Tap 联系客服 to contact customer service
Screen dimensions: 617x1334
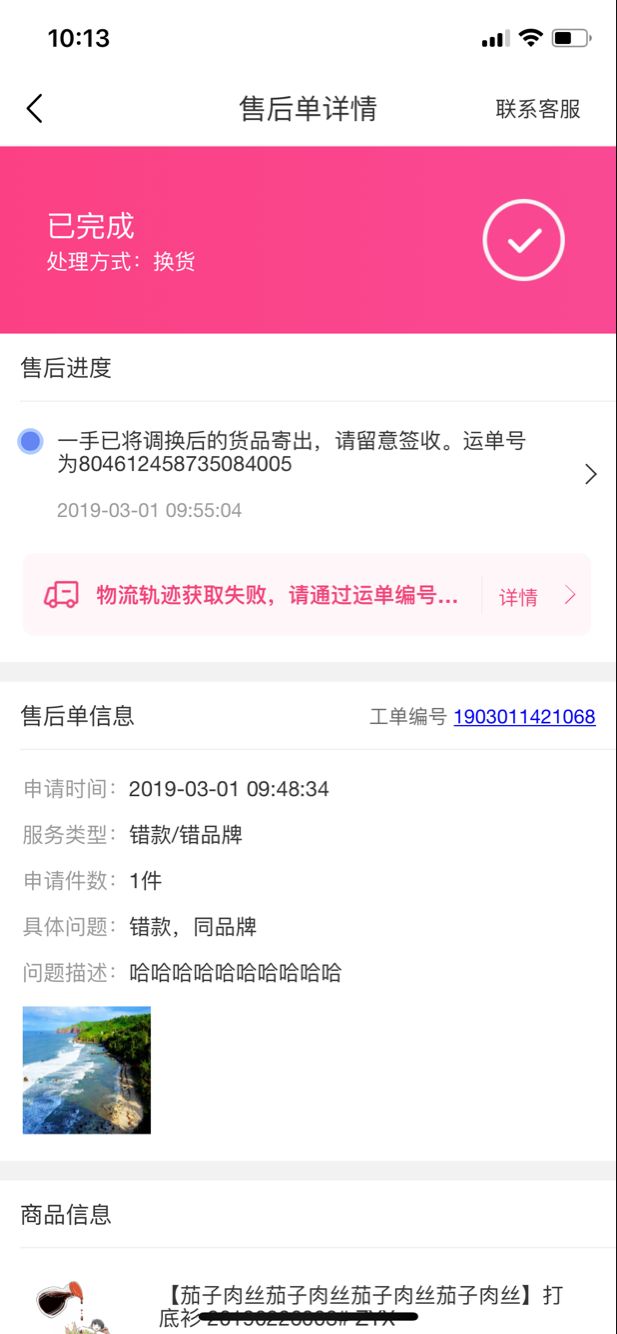[x=538, y=109]
